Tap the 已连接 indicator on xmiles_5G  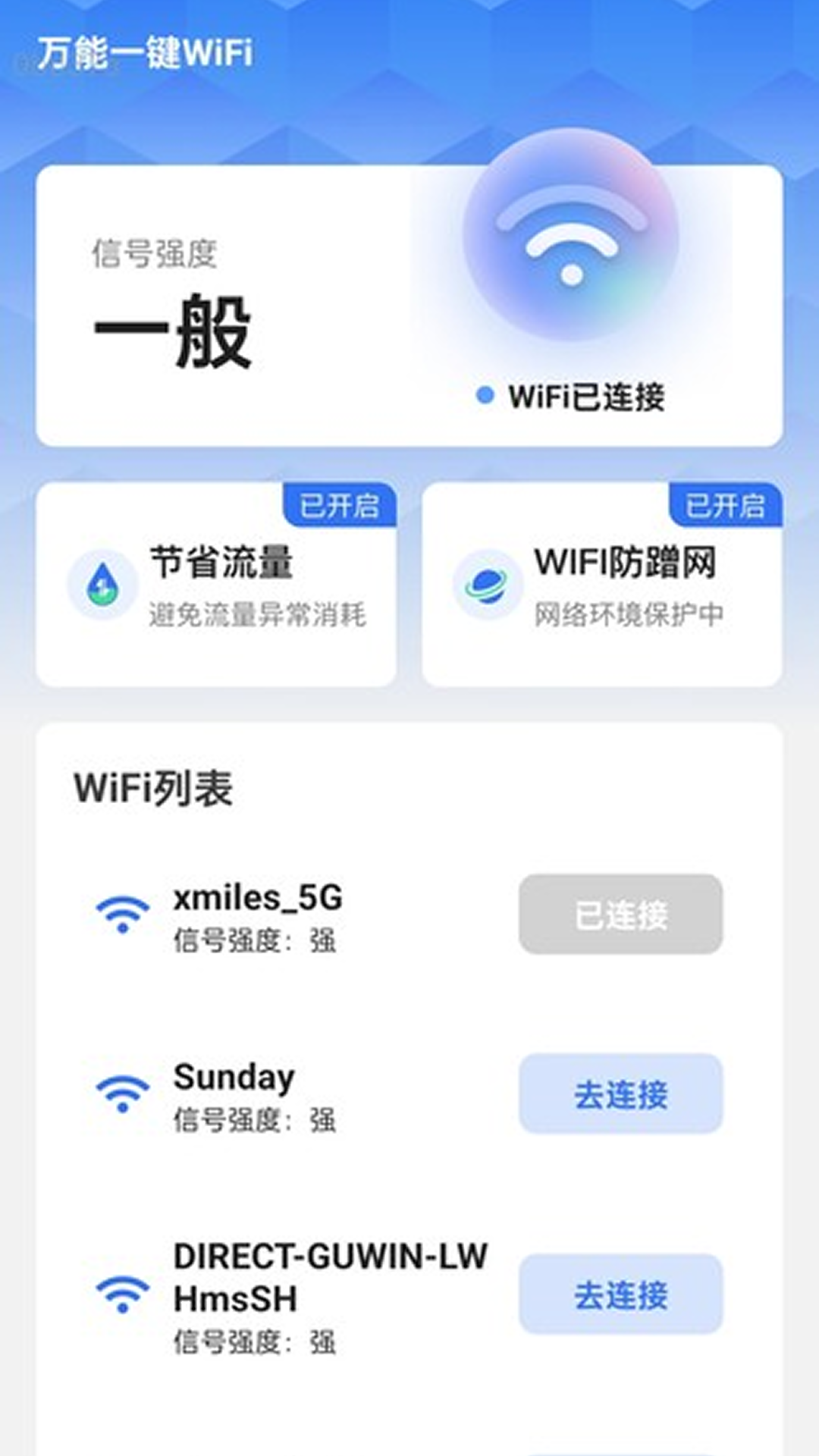[620, 915]
